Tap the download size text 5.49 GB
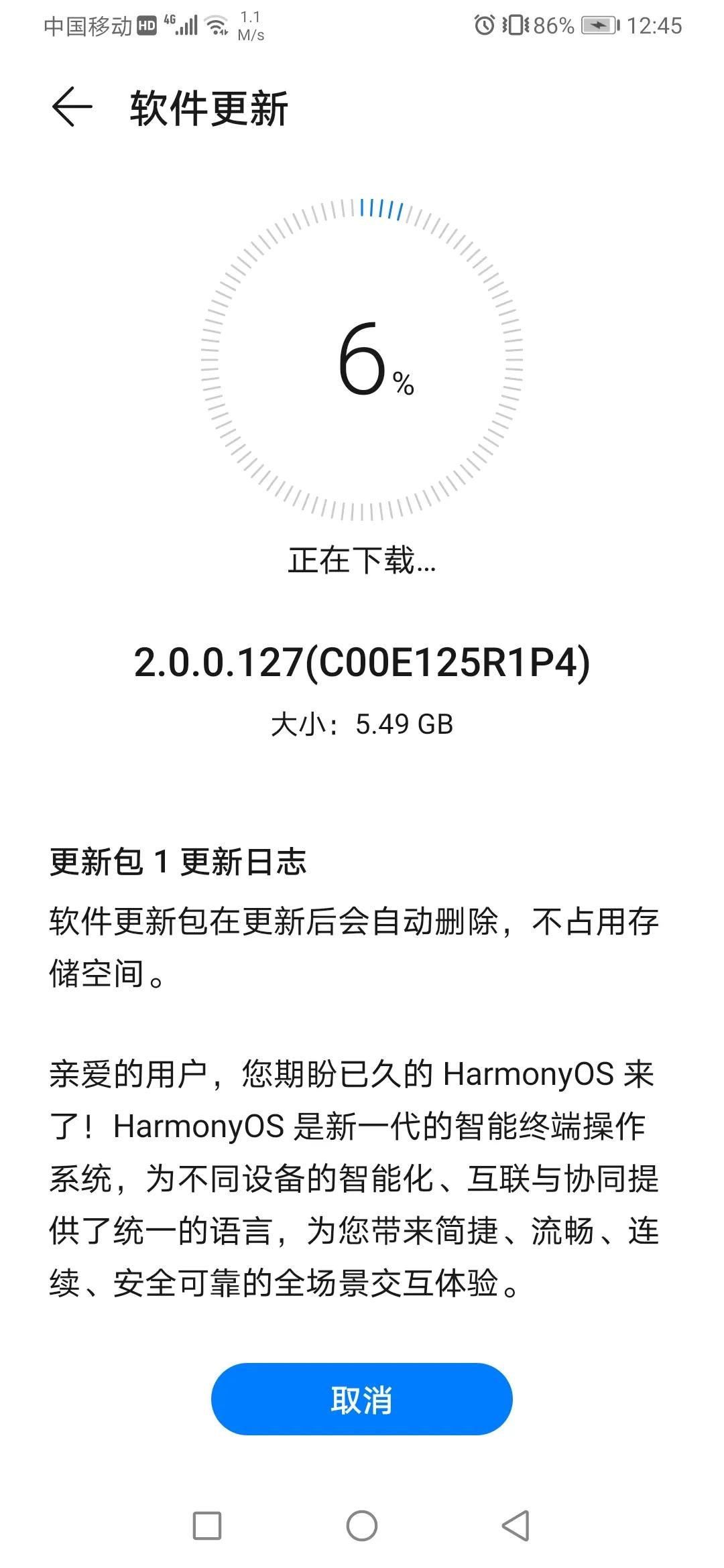The height and width of the screenshot is (1568, 724). 362,722
